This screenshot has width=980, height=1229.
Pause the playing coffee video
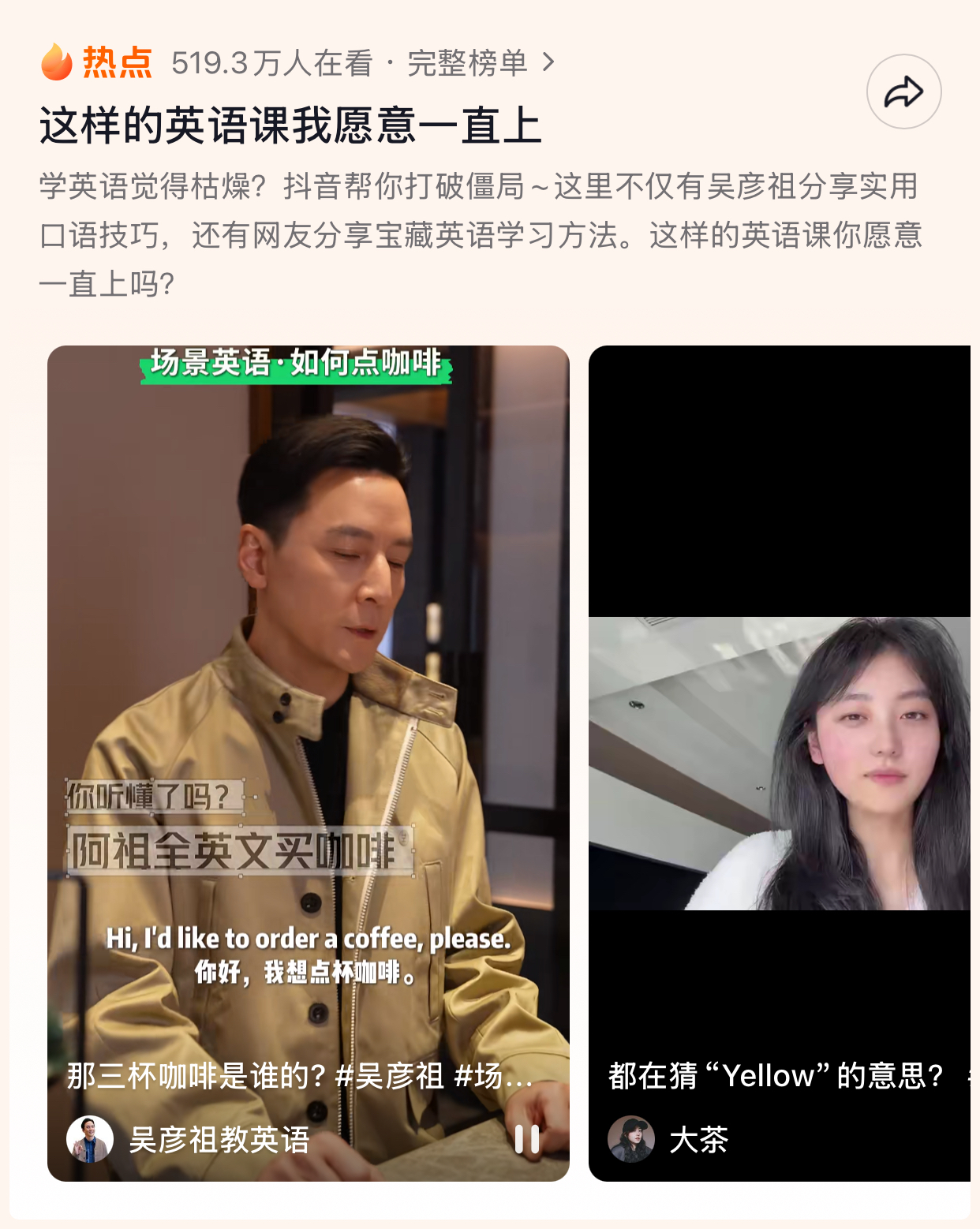click(x=526, y=1139)
